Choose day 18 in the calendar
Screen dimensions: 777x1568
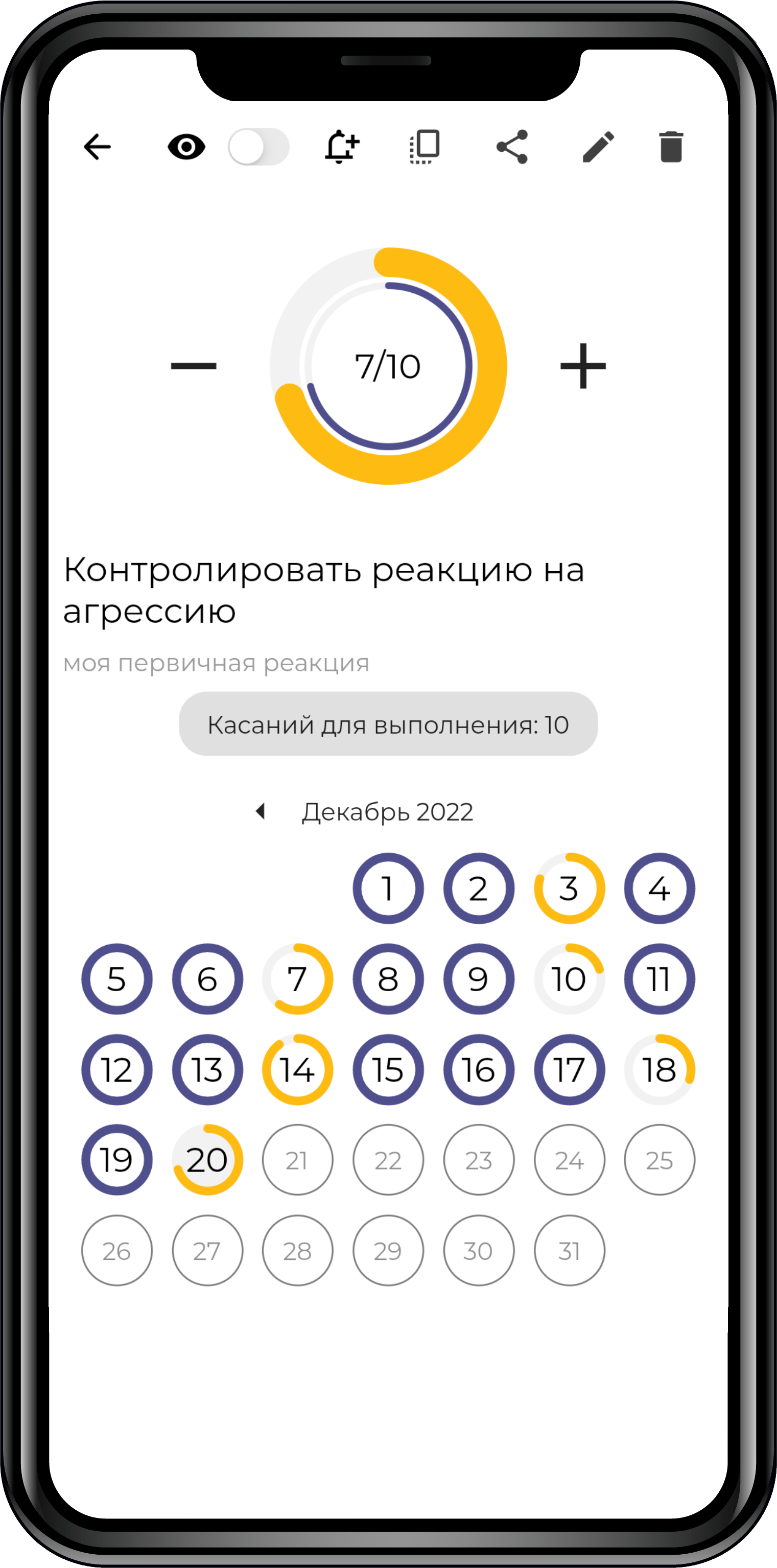point(660,1069)
